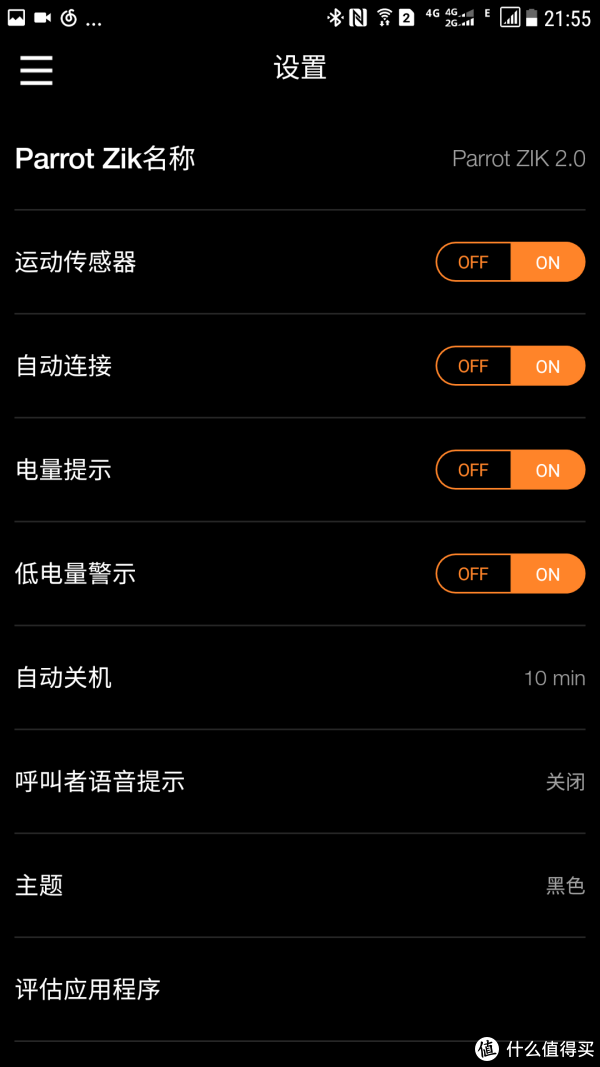The height and width of the screenshot is (1067, 600).
Task: Open 呼叫者语音提示 options
Action: coord(300,782)
